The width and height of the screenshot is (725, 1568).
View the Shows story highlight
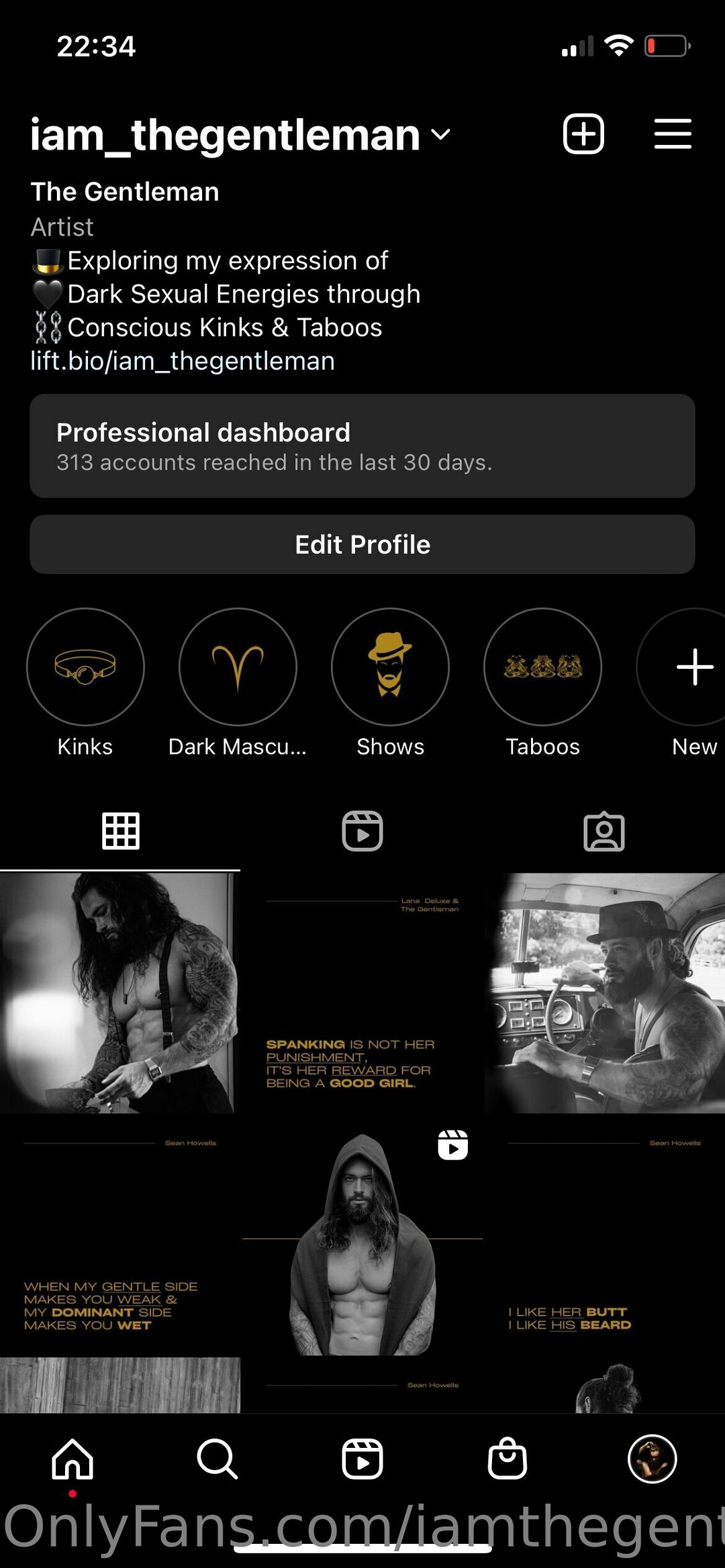click(x=390, y=667)
